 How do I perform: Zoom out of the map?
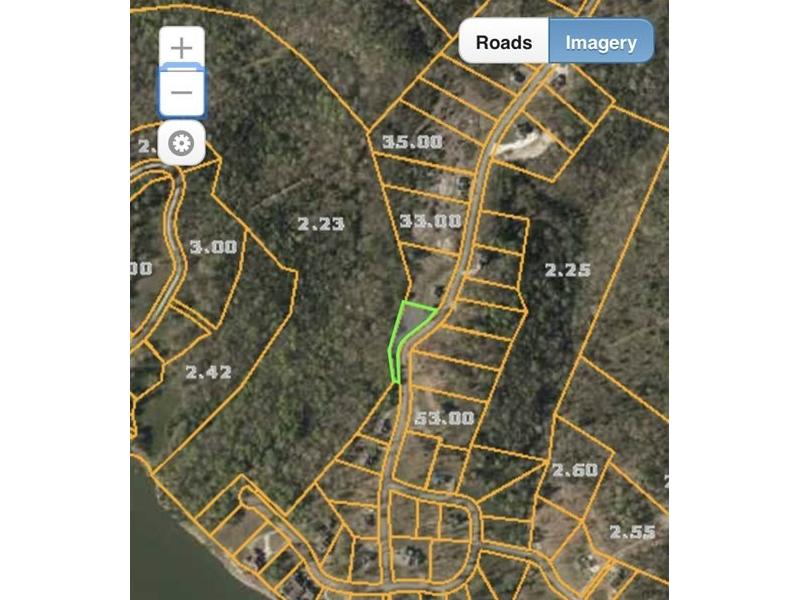click(181, 93)
